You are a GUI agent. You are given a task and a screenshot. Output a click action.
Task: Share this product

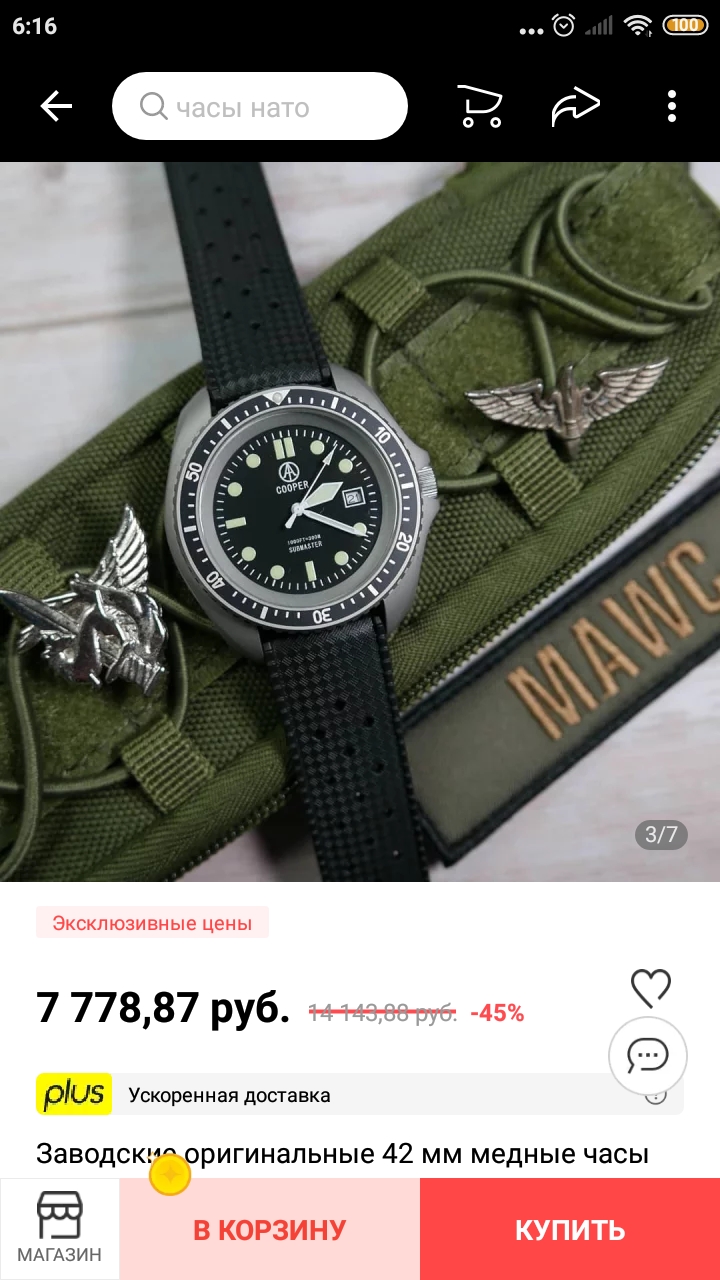tap(575, 107)
